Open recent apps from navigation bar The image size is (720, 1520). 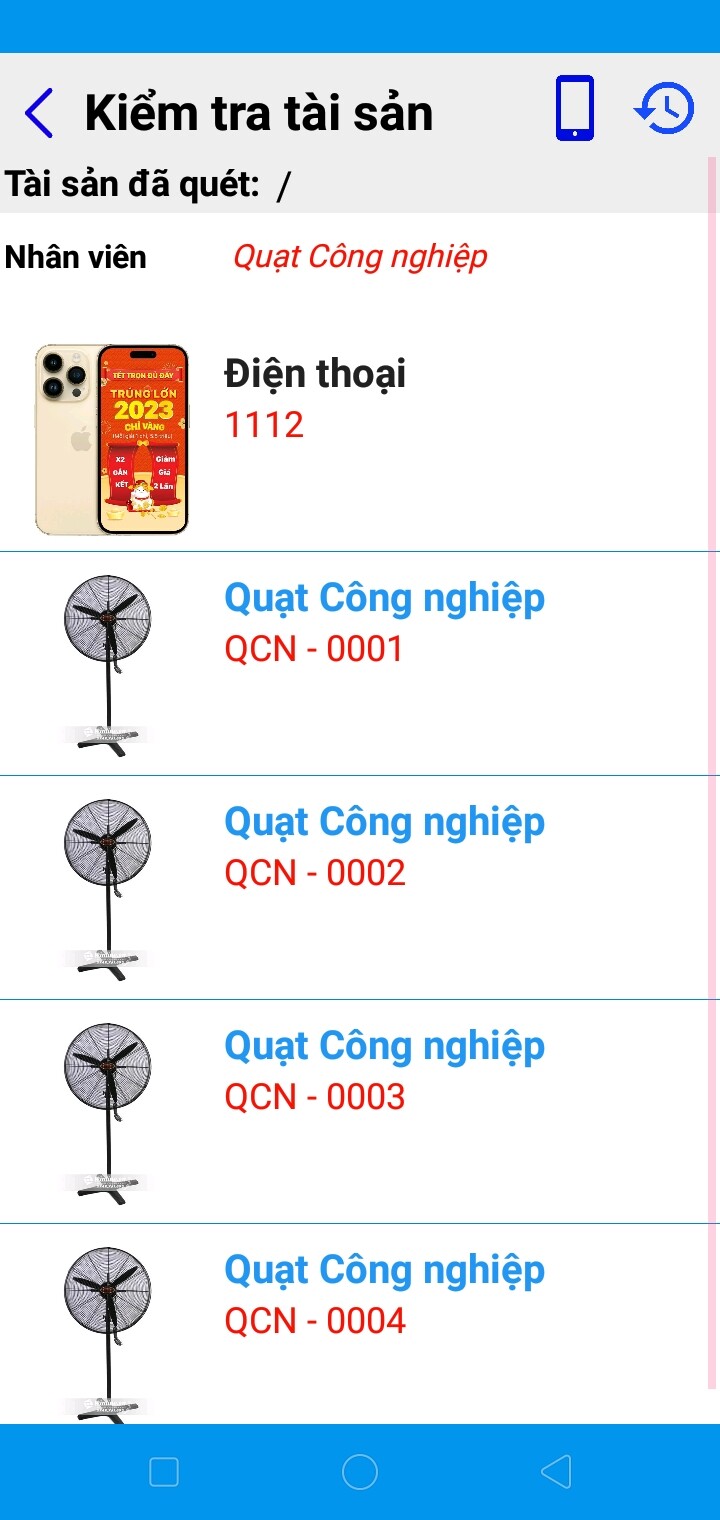click(164, 1472)
